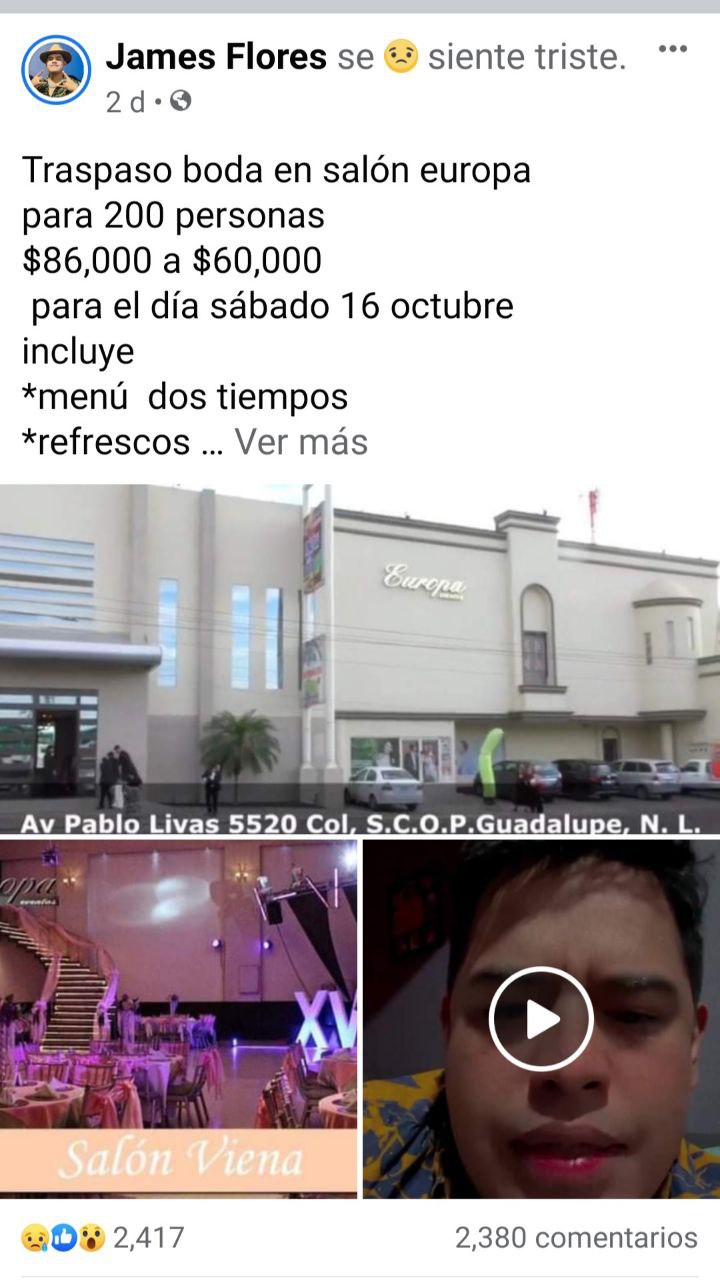View the 2,417 reactions list
Viewport: 720px width, 1280px height.
tap(103, 1237)
